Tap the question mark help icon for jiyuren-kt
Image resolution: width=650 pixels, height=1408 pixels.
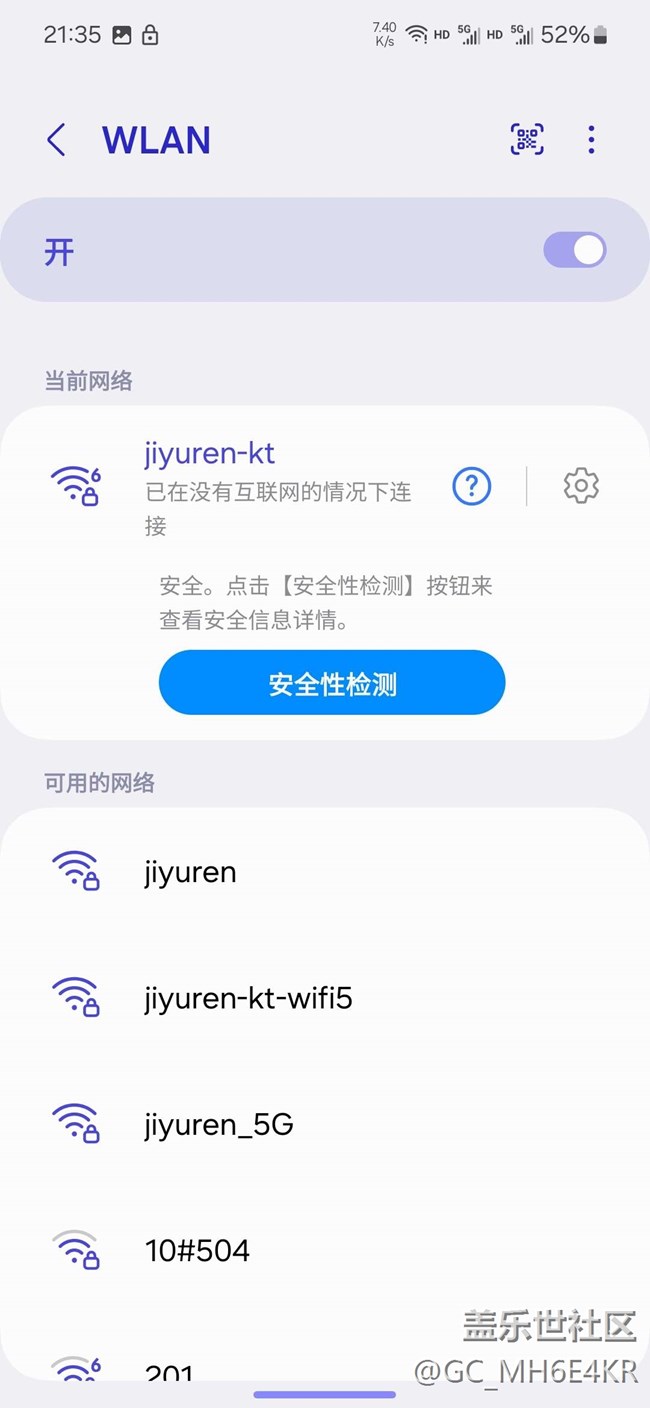(x=472, y=487)
